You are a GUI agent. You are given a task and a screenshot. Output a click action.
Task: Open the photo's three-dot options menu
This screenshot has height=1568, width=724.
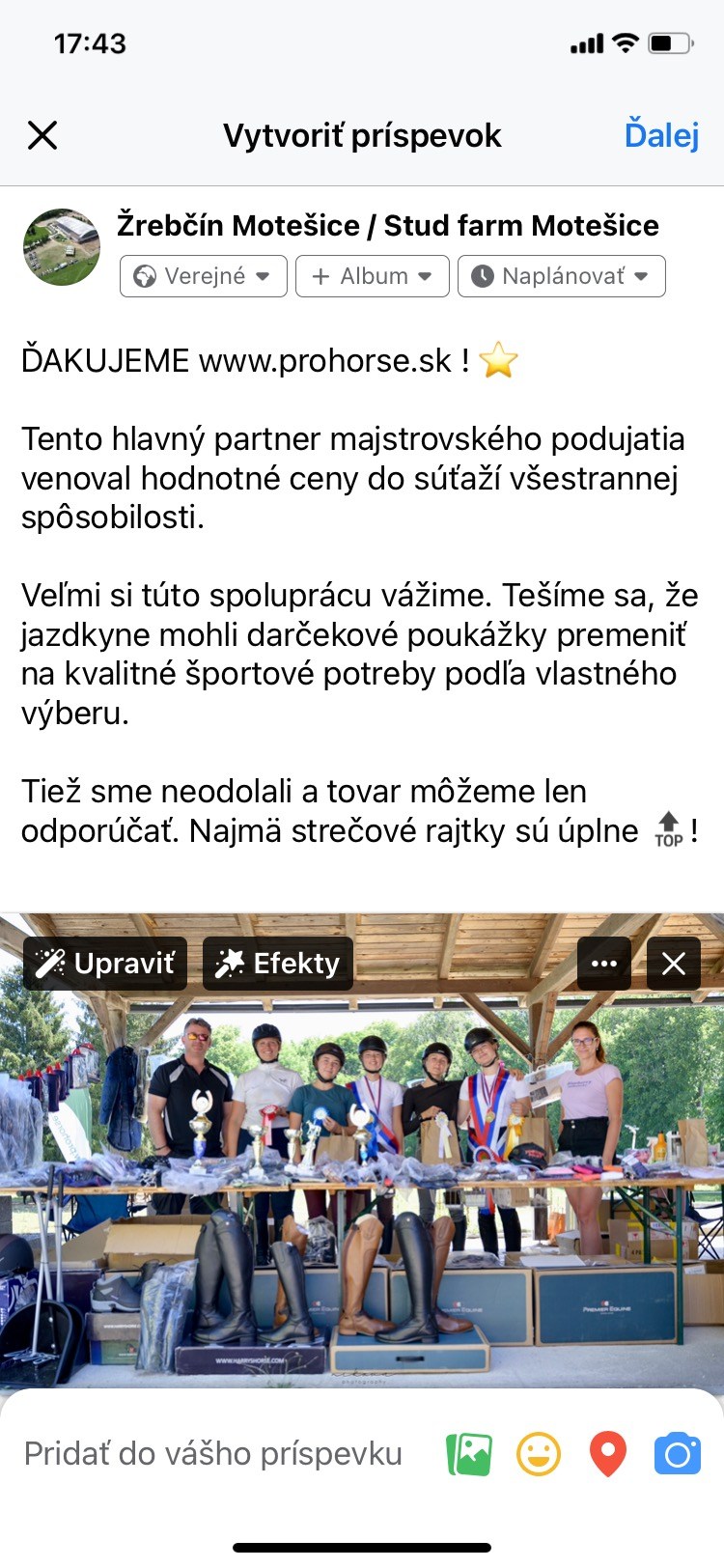tap(604, 964)
